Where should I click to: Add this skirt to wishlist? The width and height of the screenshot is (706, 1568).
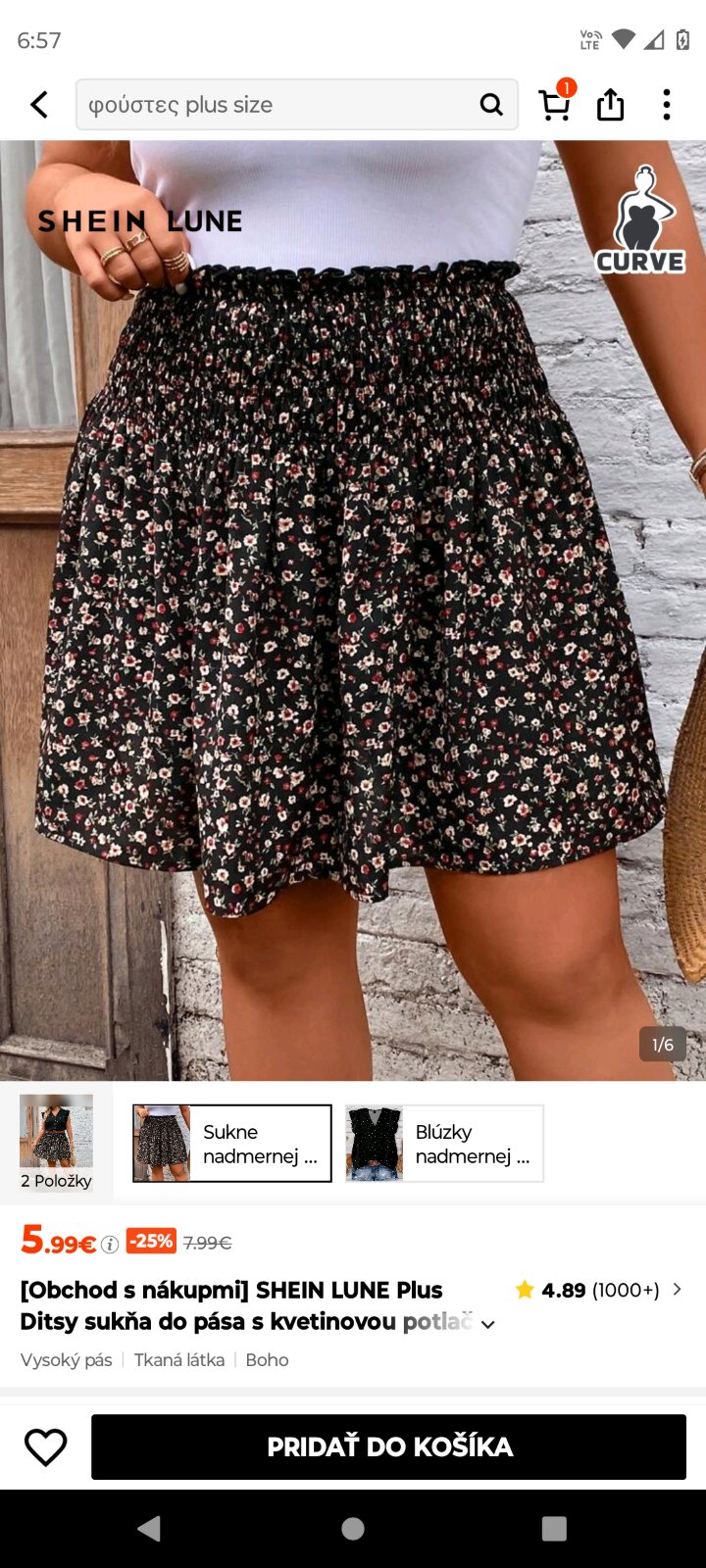45,1446
